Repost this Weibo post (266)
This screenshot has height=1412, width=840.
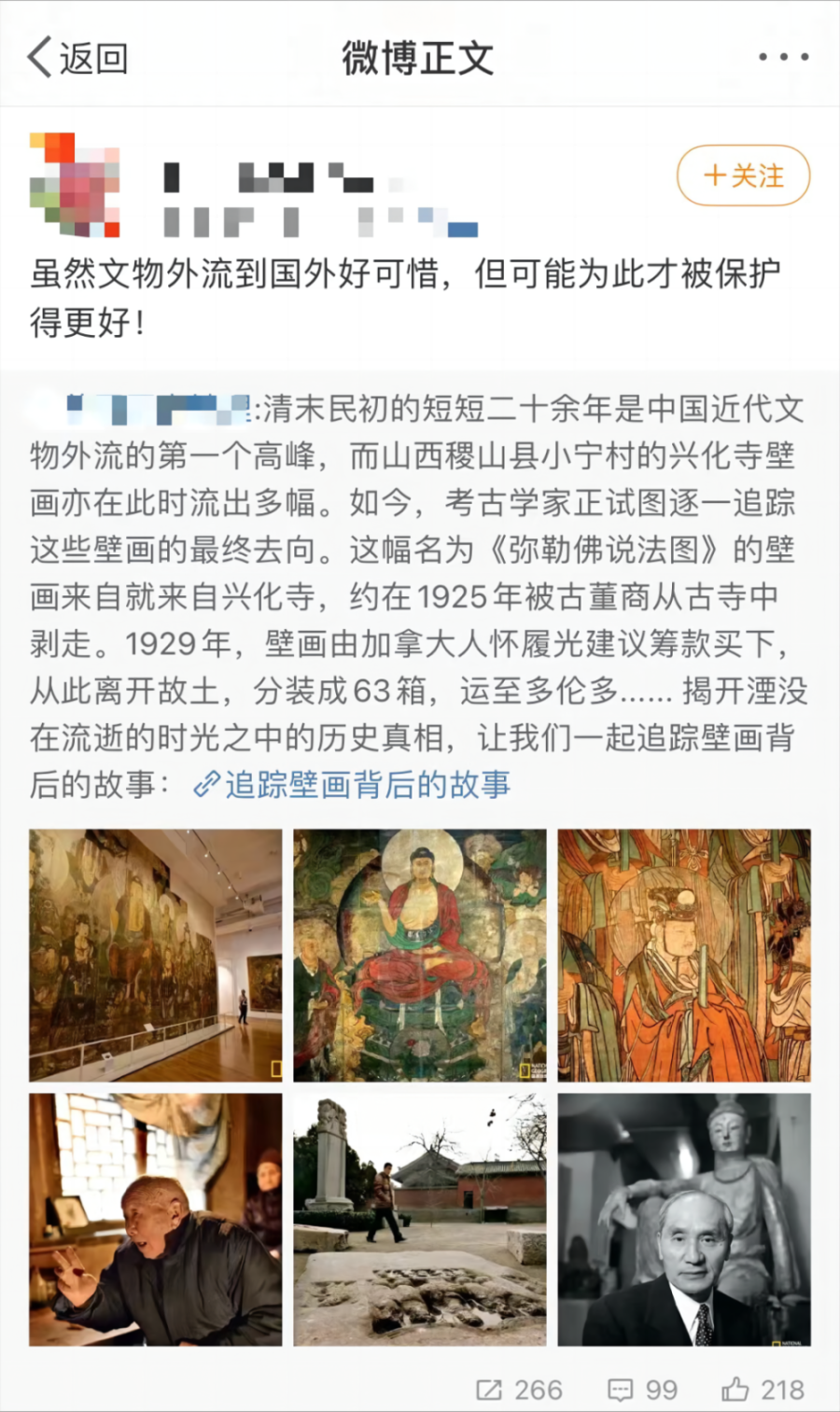pos(519,1390)
